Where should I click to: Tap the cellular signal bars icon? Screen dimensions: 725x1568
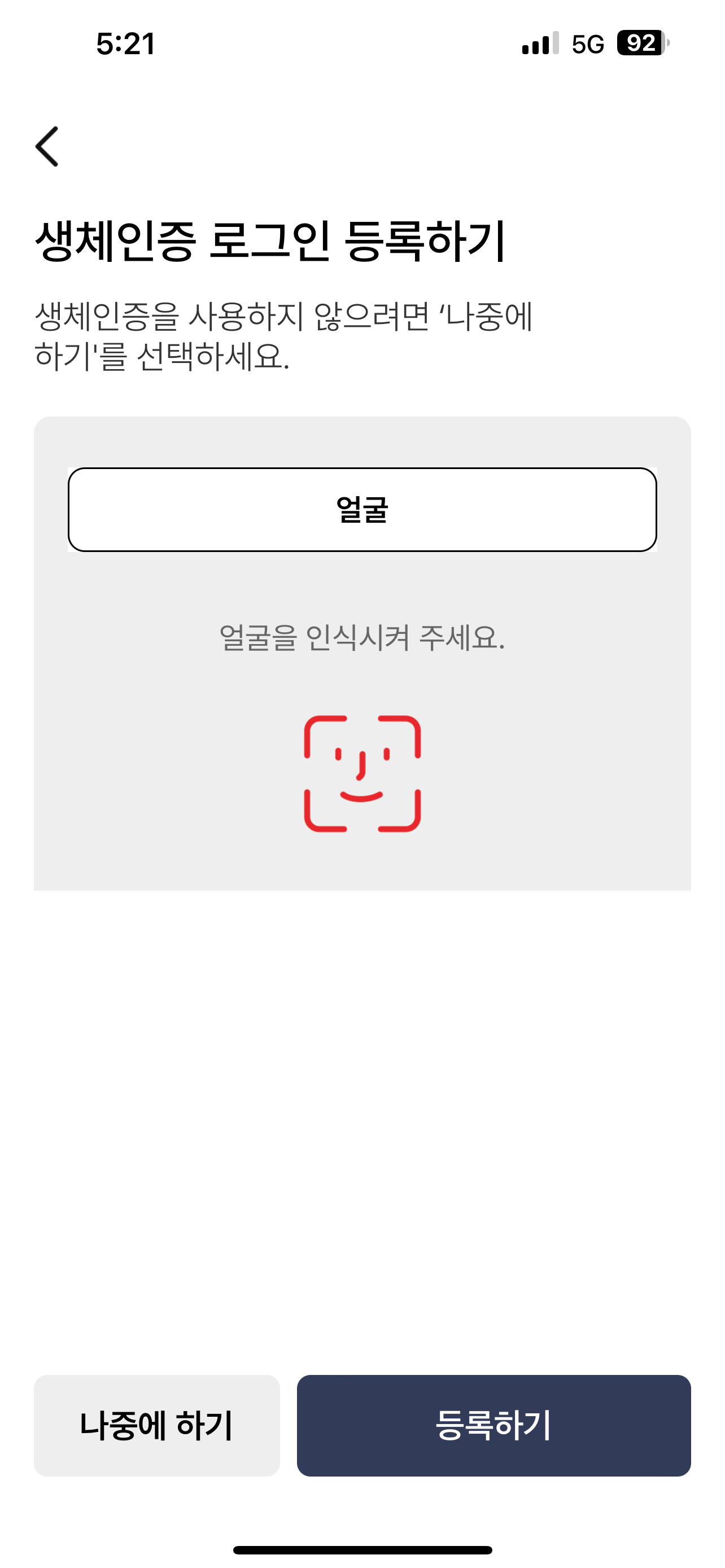tap(538, 42)
